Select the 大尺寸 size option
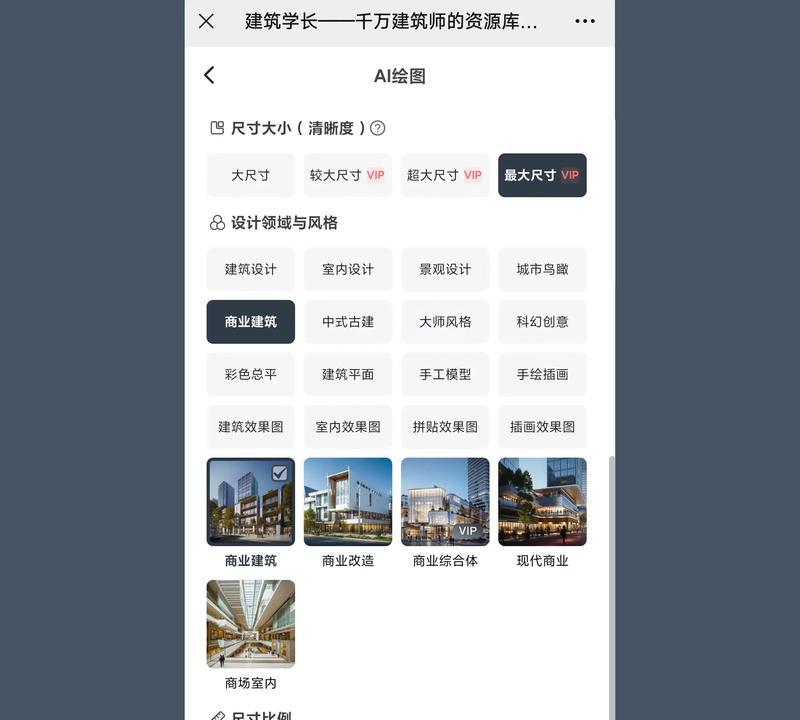This screenshot has width=800, height=720. tap(250, 175)
